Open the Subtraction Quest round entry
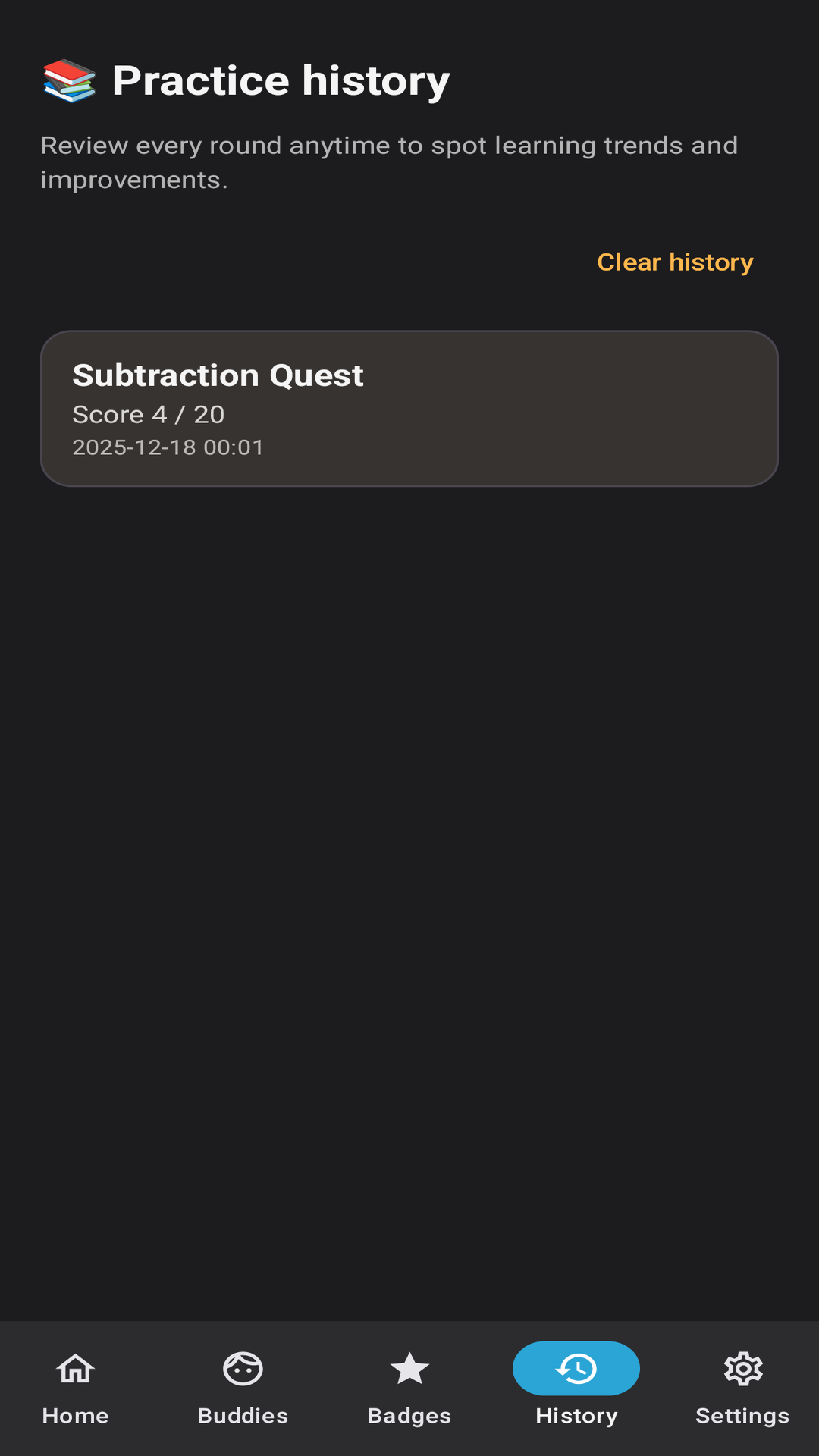The image size is (819, 1456). tap(409, 409)
